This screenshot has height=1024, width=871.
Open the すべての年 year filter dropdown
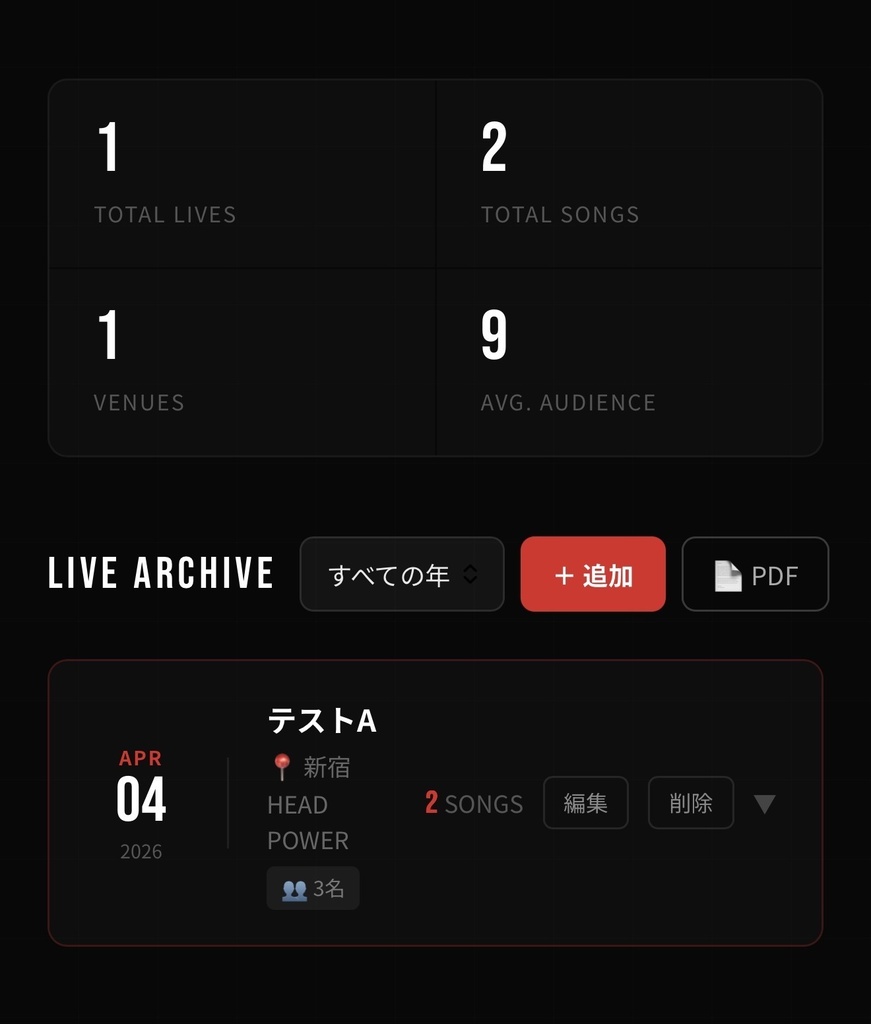pos(402,573)
